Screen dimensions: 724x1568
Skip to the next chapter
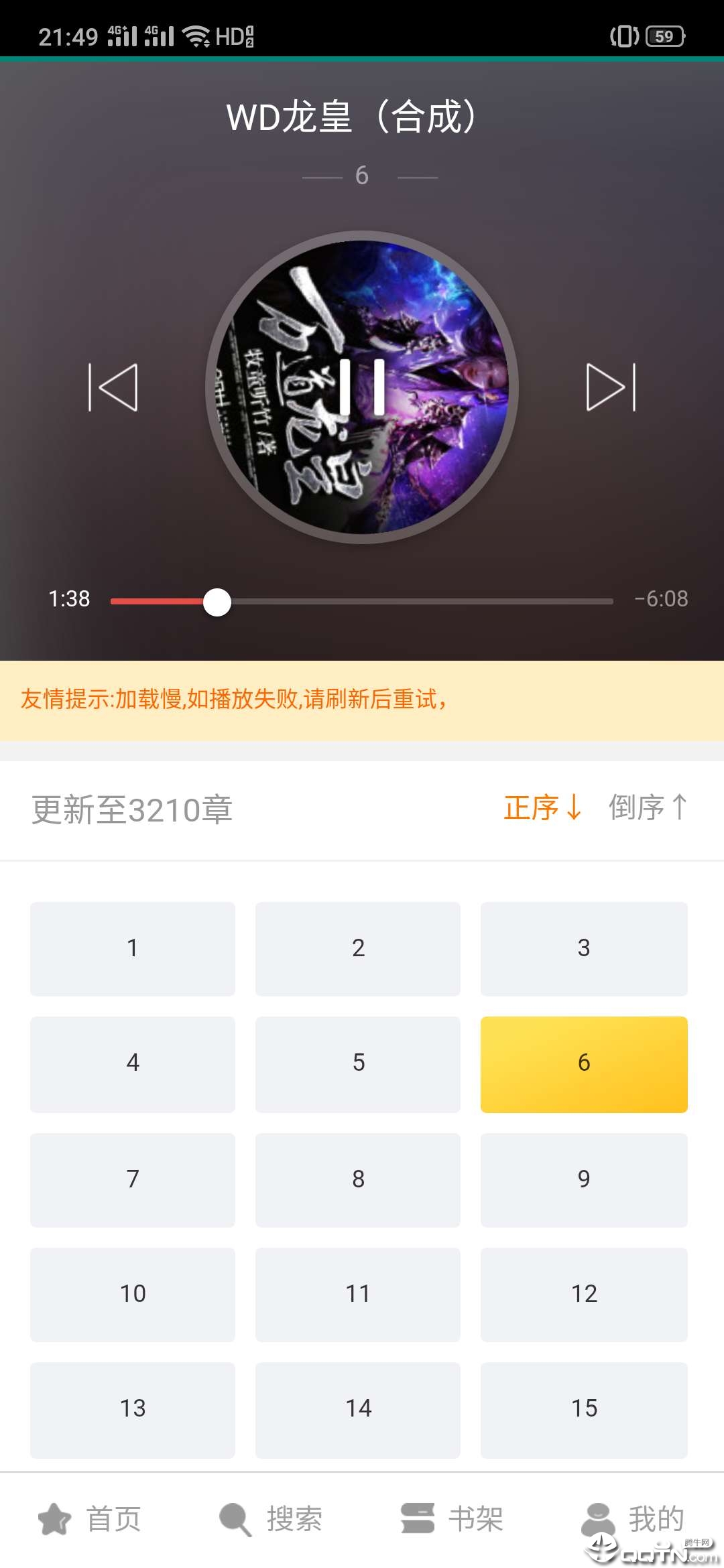pos(610,387)
